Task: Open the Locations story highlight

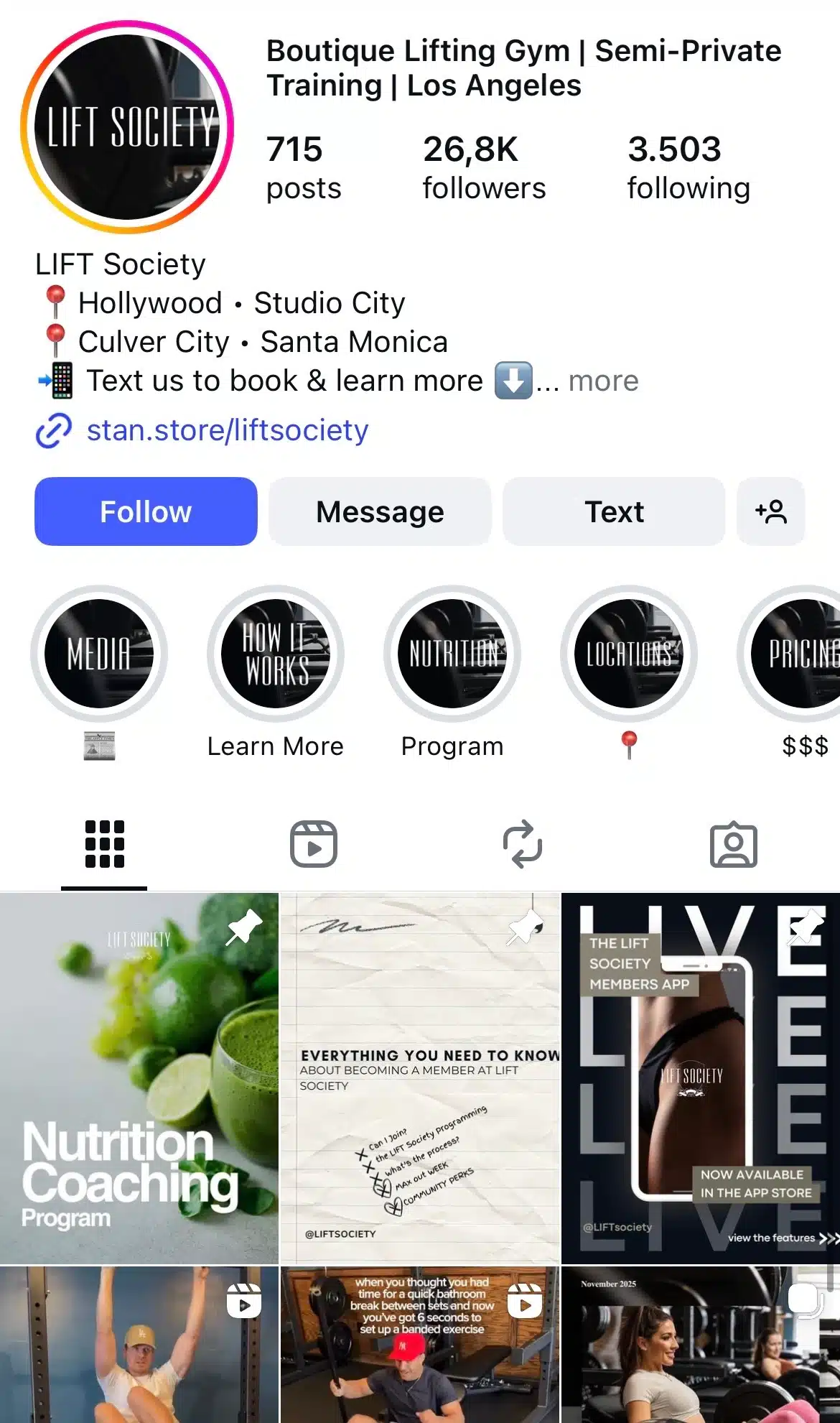Action: pyautogui.click(x=628, y=652)
